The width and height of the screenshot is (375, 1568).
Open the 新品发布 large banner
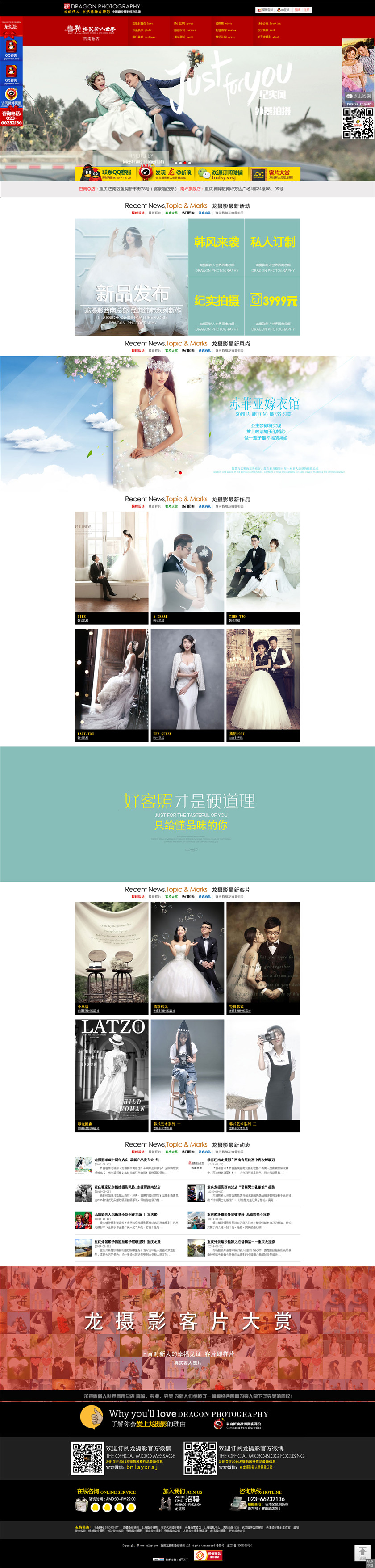point(131,277)
